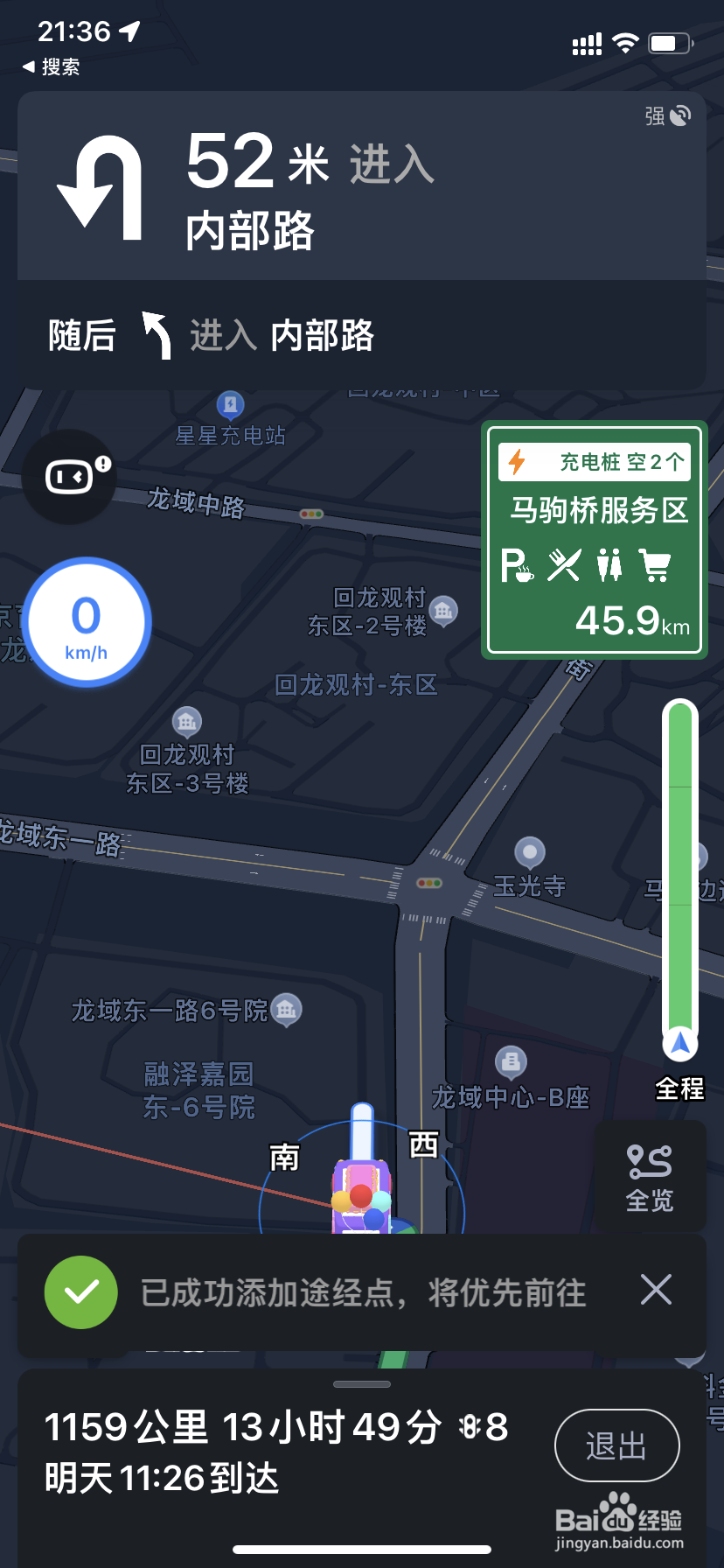Tap the restroom icon on service area card
Viewport: 724px width, 1568px height.
pyautogui.click(x=611, y=564)
